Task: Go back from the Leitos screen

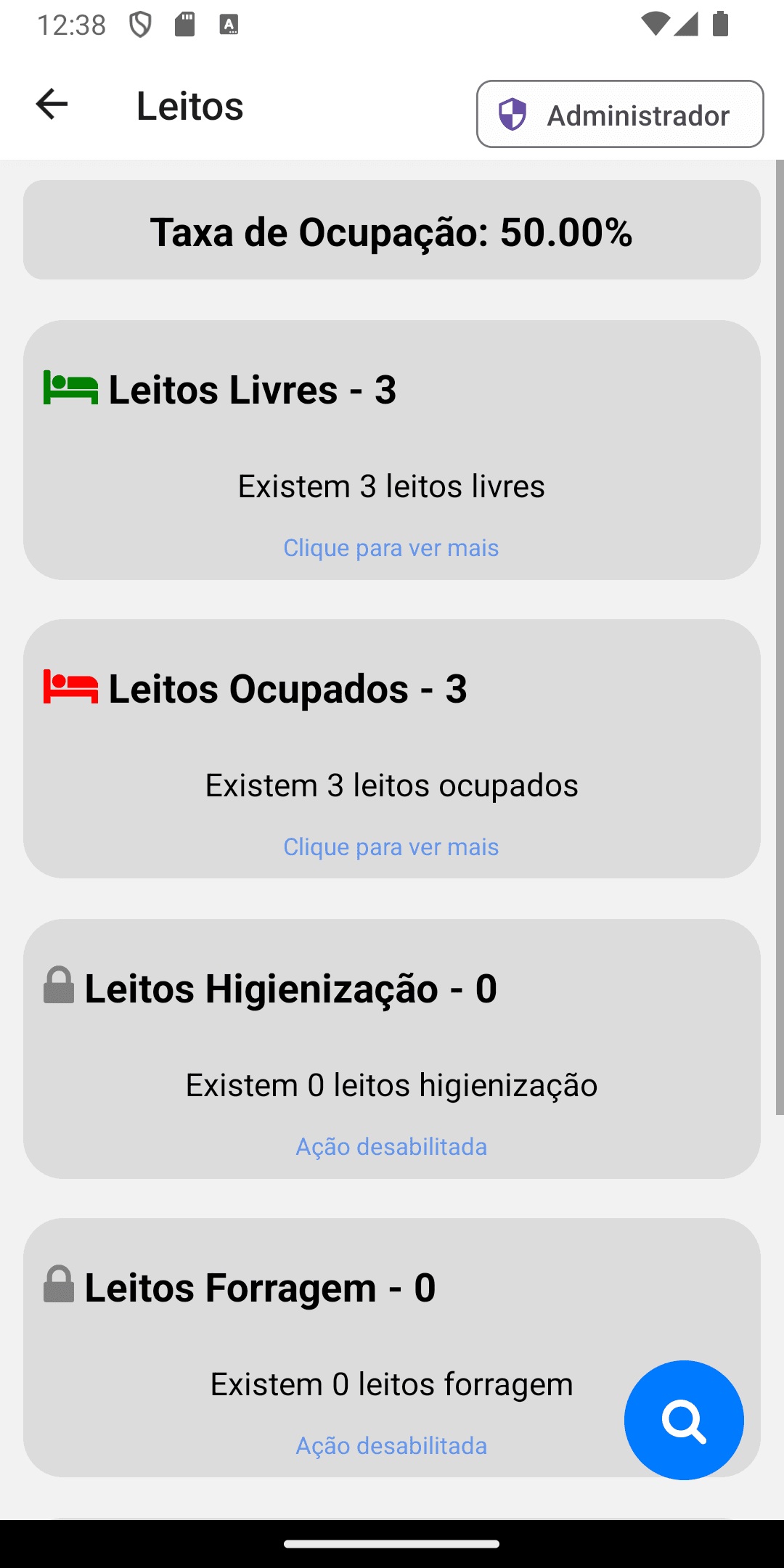Action: click(x=52, y=105)
